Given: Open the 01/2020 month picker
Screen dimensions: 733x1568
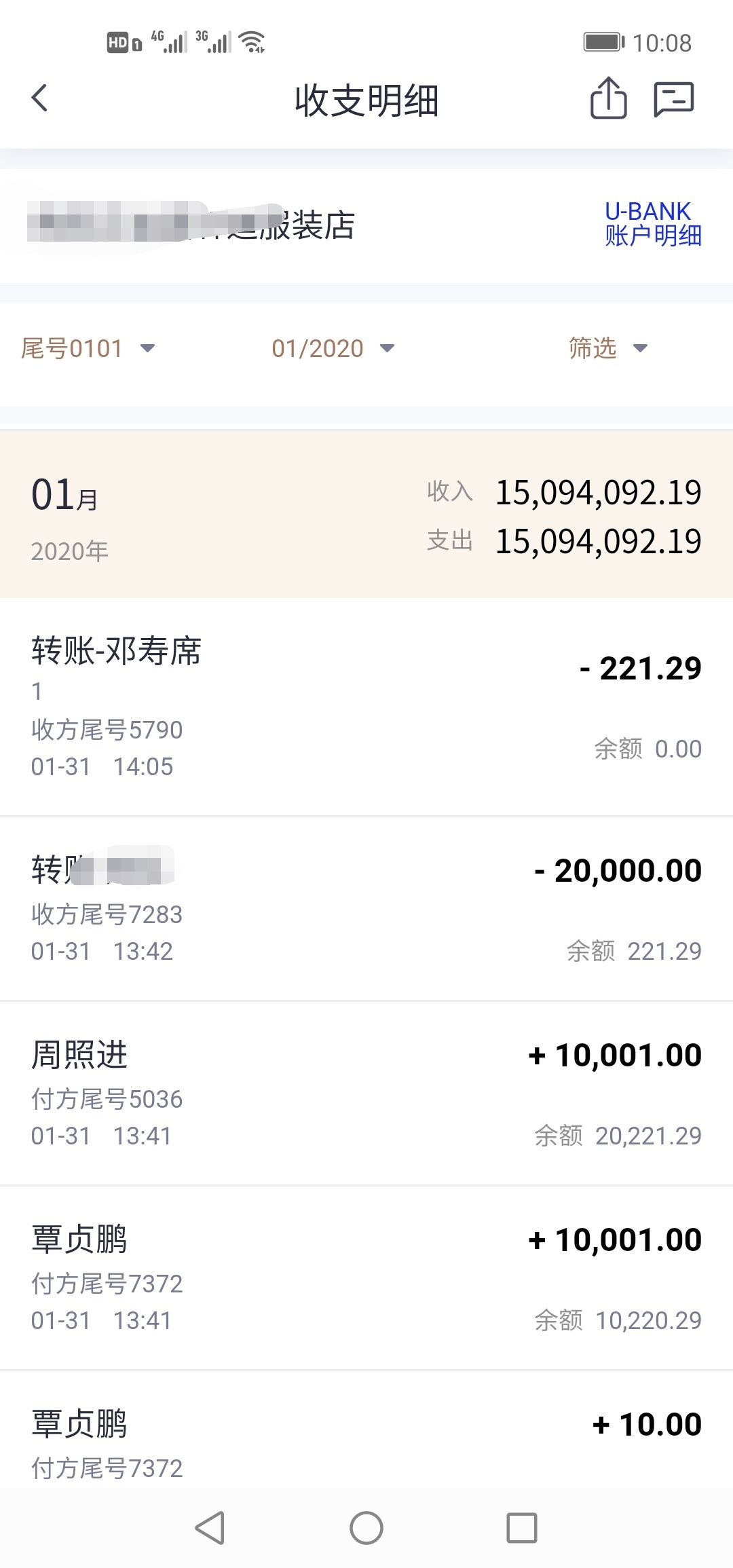Looking at the screenshot, I should (x=333, y=348).
